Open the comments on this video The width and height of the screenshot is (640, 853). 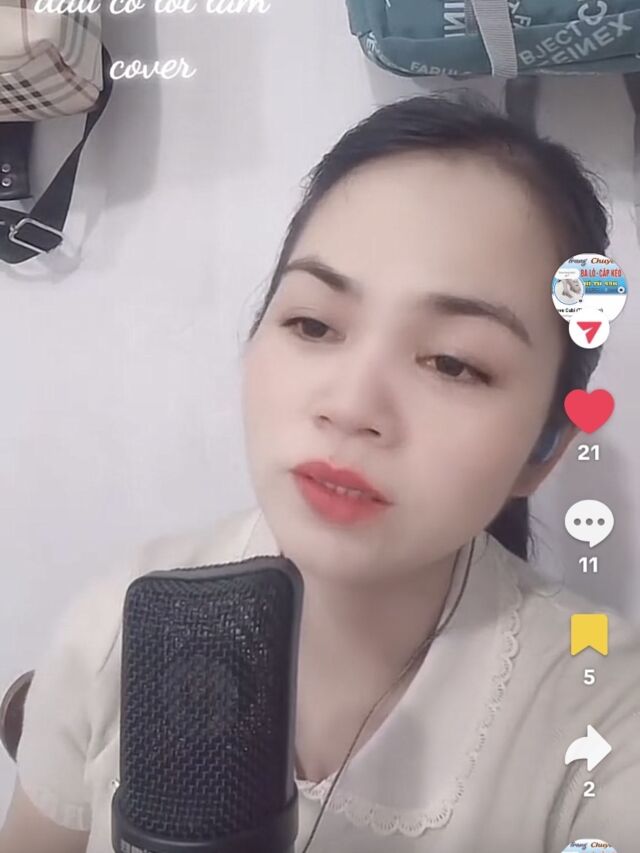(x=589, y=523)
